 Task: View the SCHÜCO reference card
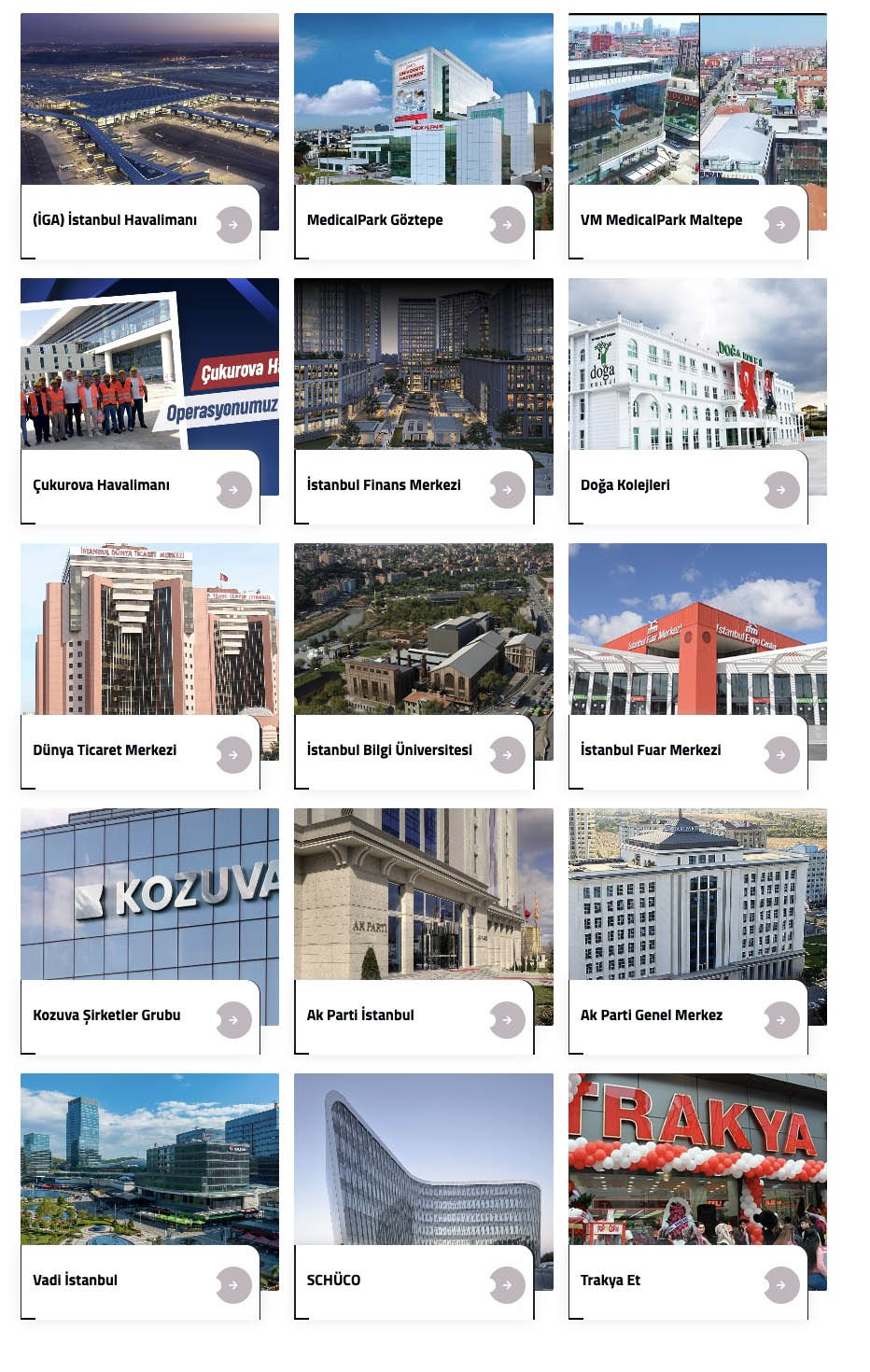tap(333, 1281)
